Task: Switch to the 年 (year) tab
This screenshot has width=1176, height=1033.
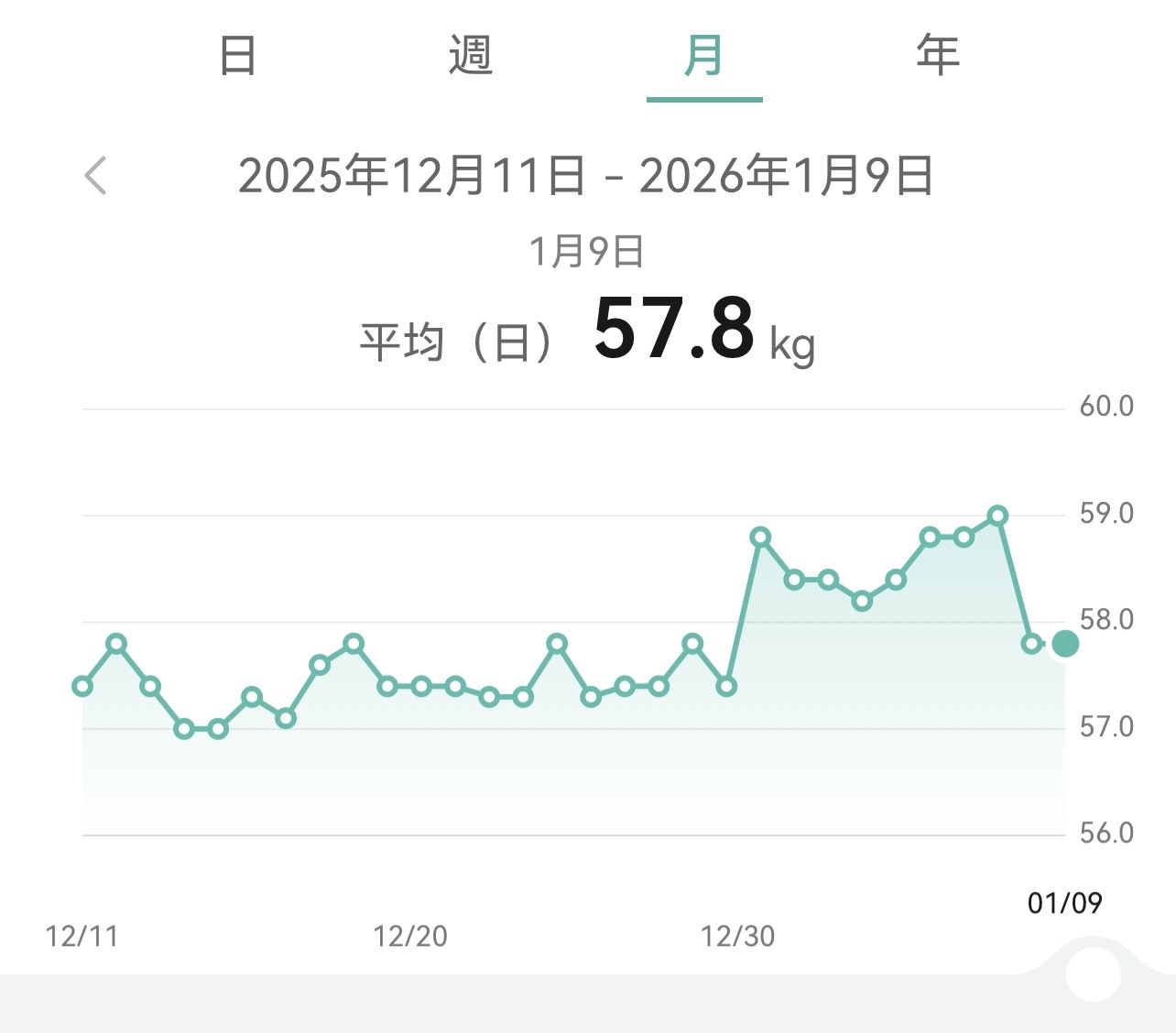Action: (938, 56)
